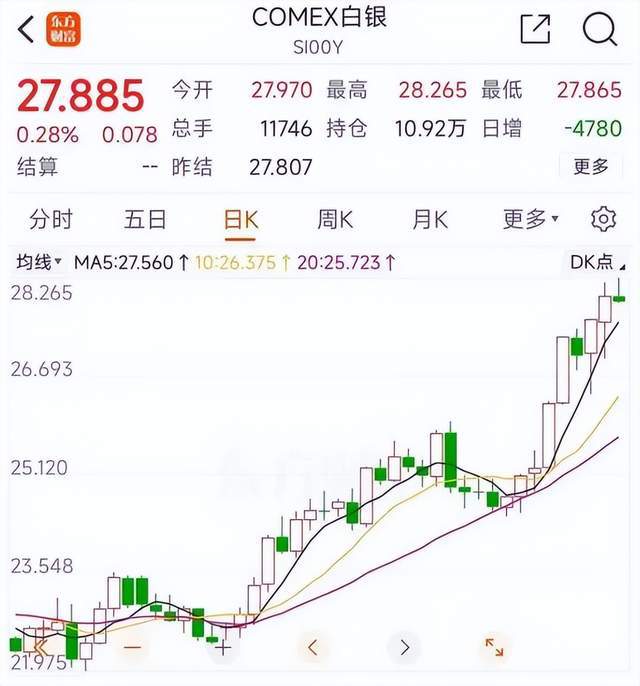Zoom out the K-line chart

[133, 647]
